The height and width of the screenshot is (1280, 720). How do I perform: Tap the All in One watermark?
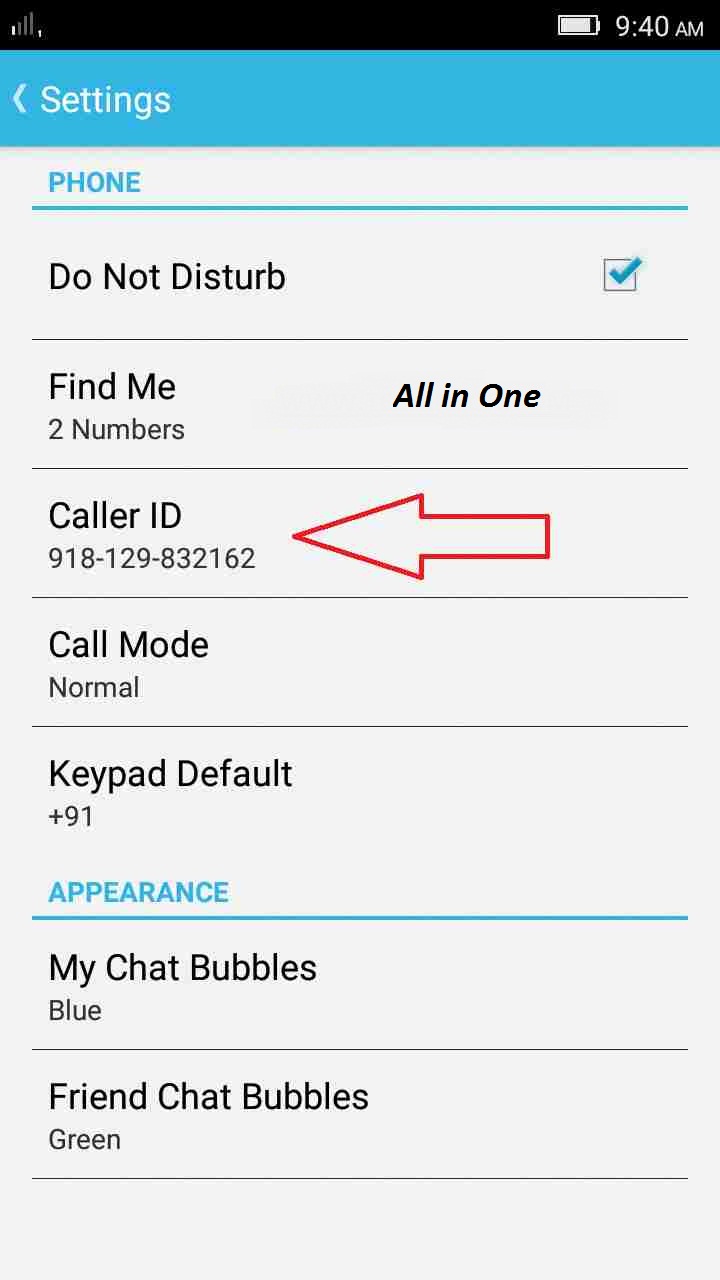[x=465, y=395]
